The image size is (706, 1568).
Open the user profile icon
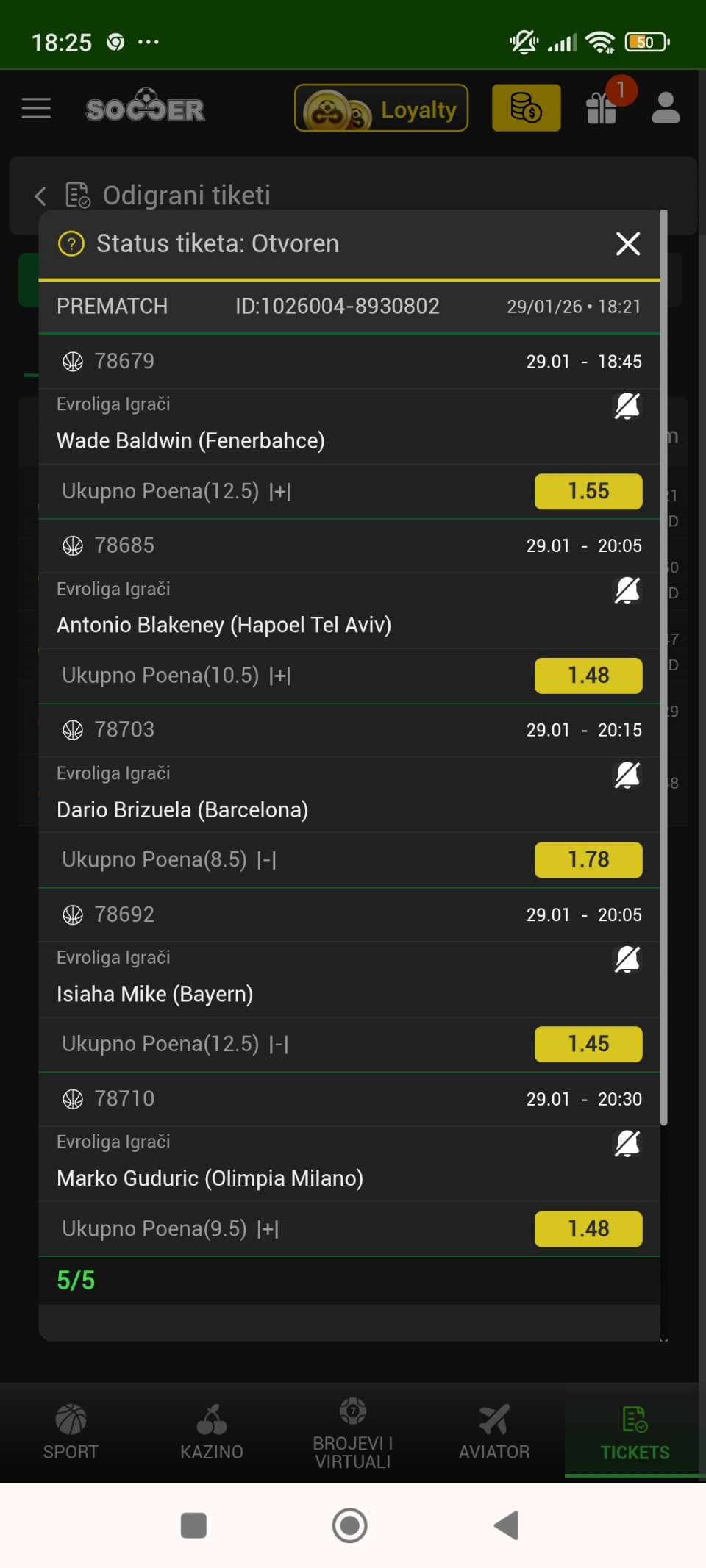pyautogui.click(x=666, y=108)
